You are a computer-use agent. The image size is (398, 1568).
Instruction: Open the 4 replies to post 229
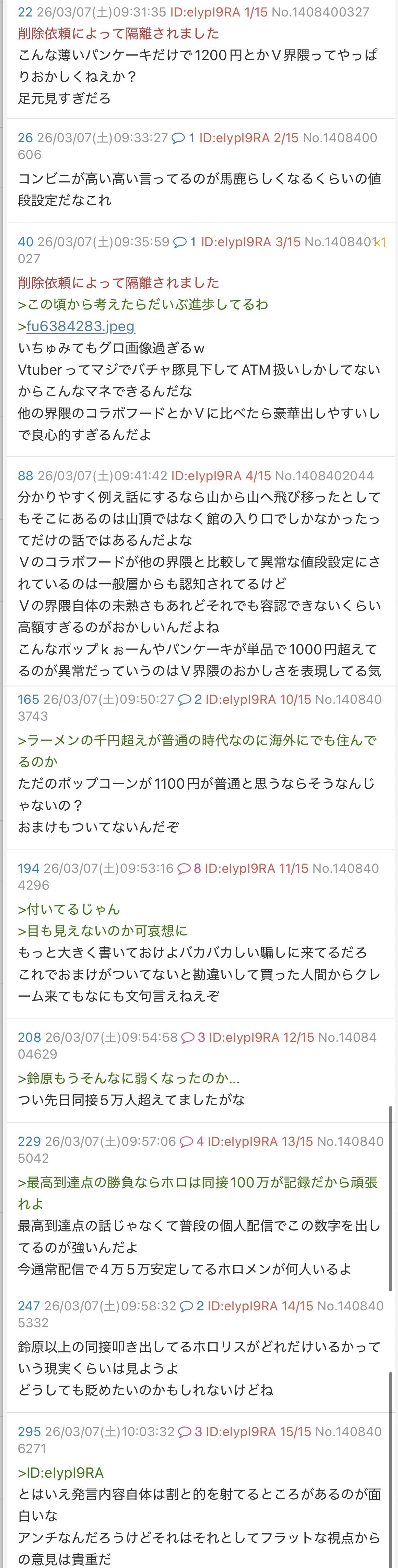(x=192, y=1141)
